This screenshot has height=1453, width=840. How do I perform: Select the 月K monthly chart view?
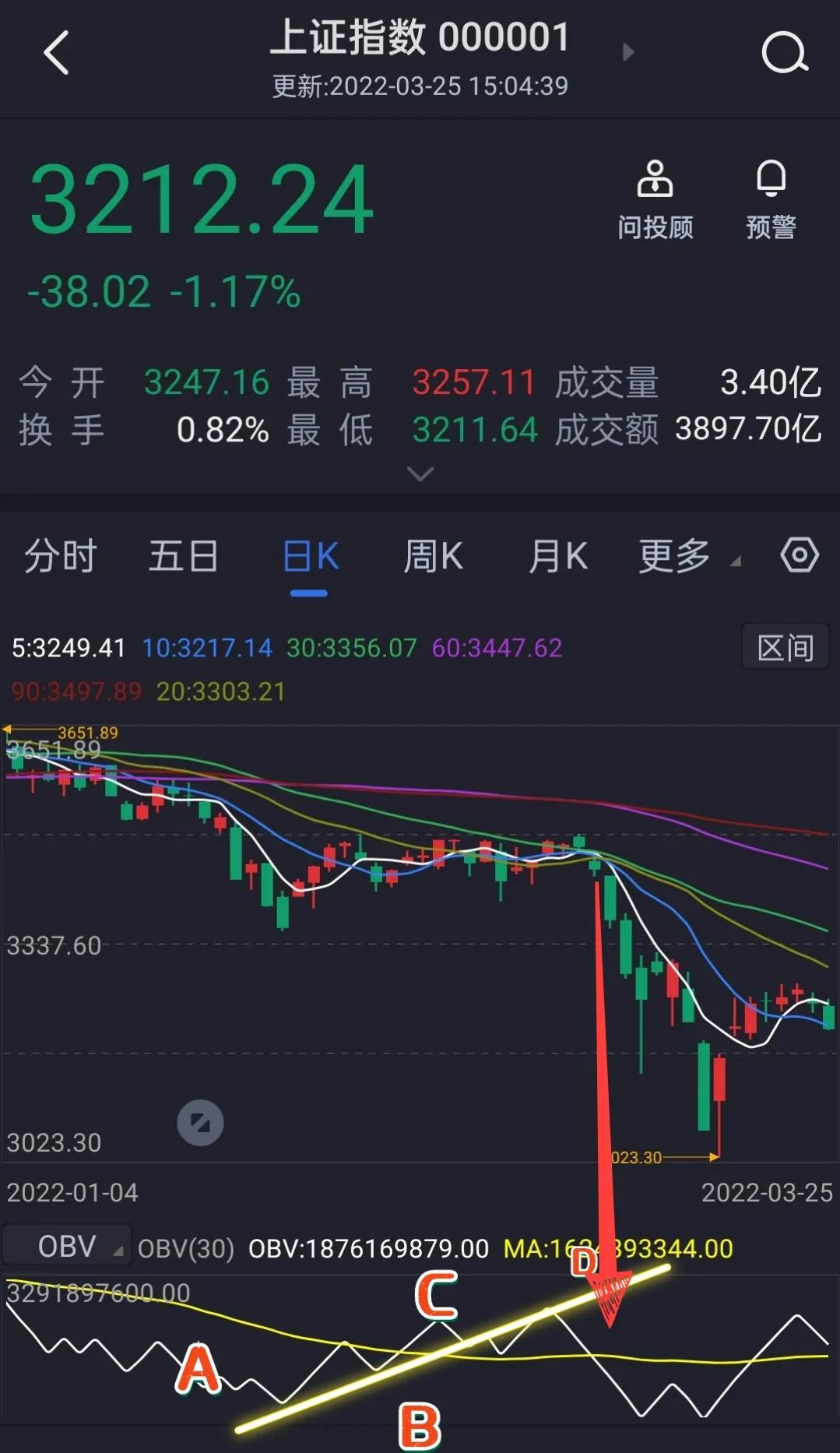557,554
